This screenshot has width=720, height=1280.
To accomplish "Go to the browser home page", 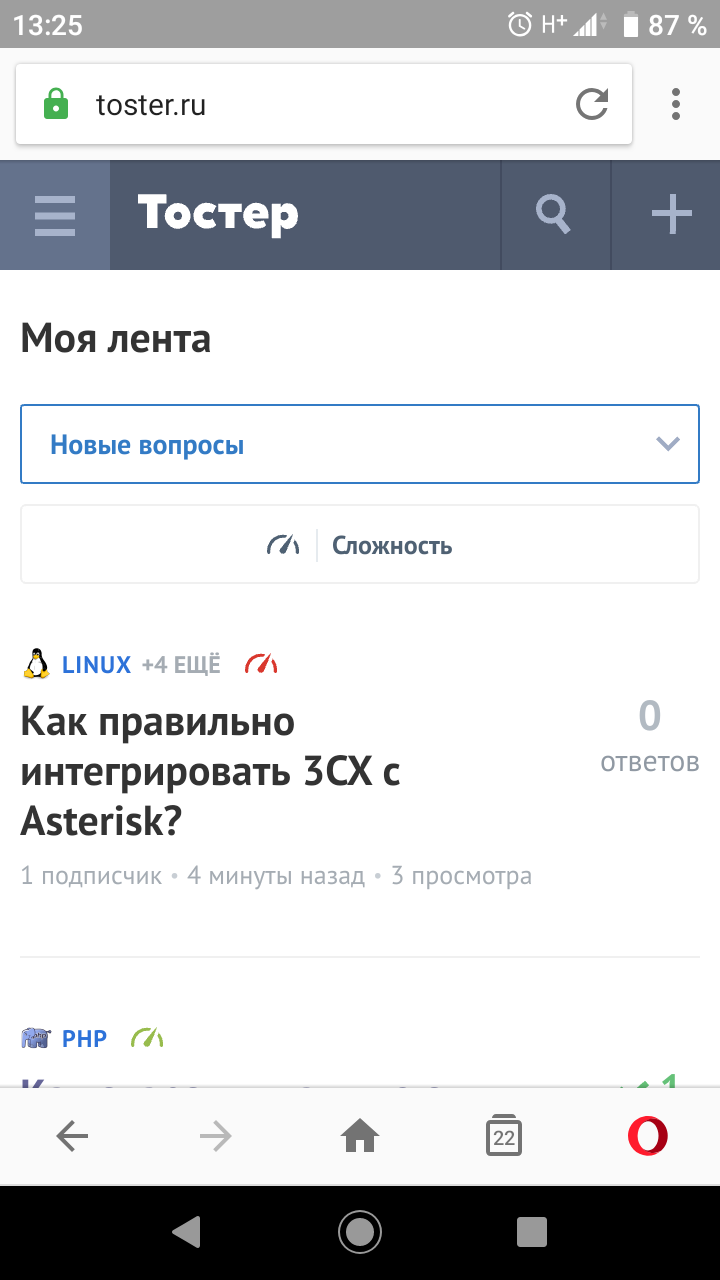I will click(x=360, y=1136).
